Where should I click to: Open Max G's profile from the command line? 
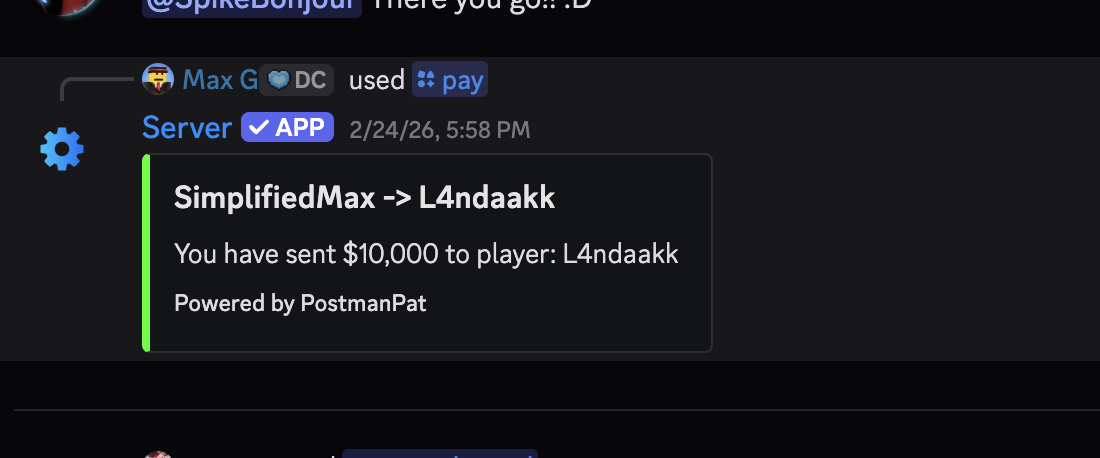click(x=219, y=80)
